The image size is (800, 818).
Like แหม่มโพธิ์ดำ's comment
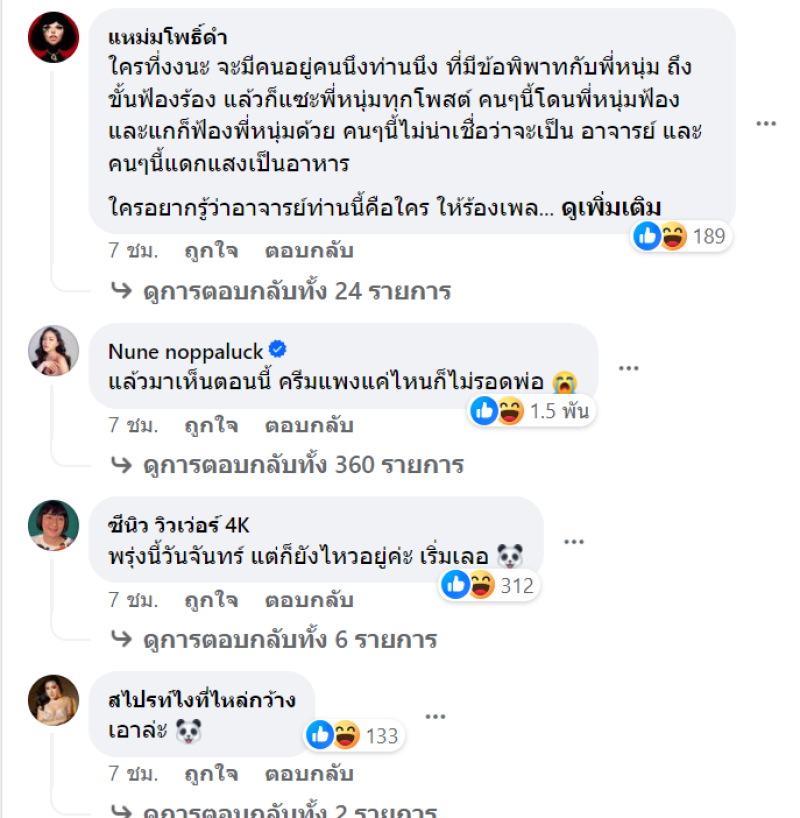click(211, 251)
